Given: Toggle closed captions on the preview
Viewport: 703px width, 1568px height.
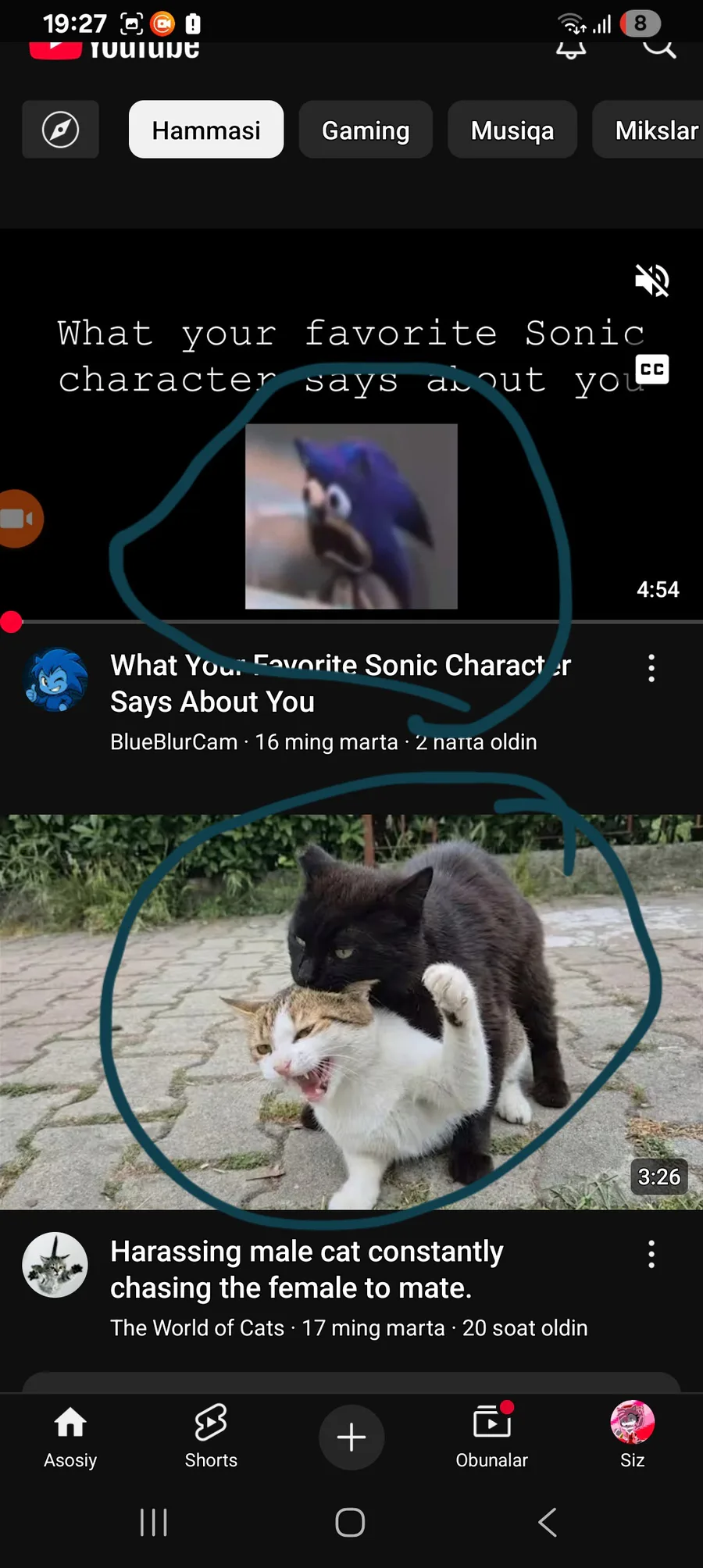Looking at the screenshot, I should [x=652, y=369].
